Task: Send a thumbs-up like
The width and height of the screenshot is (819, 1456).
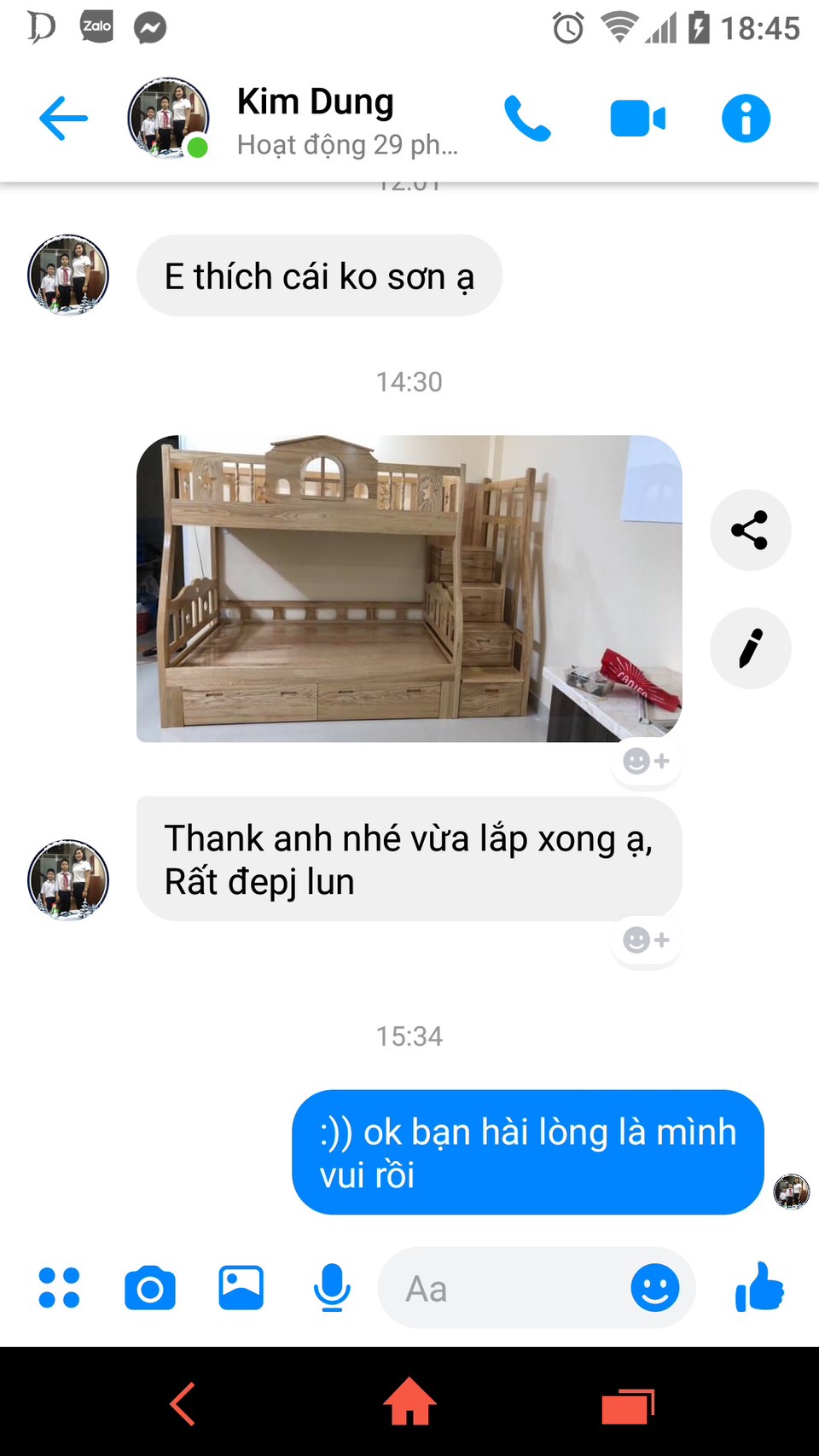Action: [x=759, y=1288]
